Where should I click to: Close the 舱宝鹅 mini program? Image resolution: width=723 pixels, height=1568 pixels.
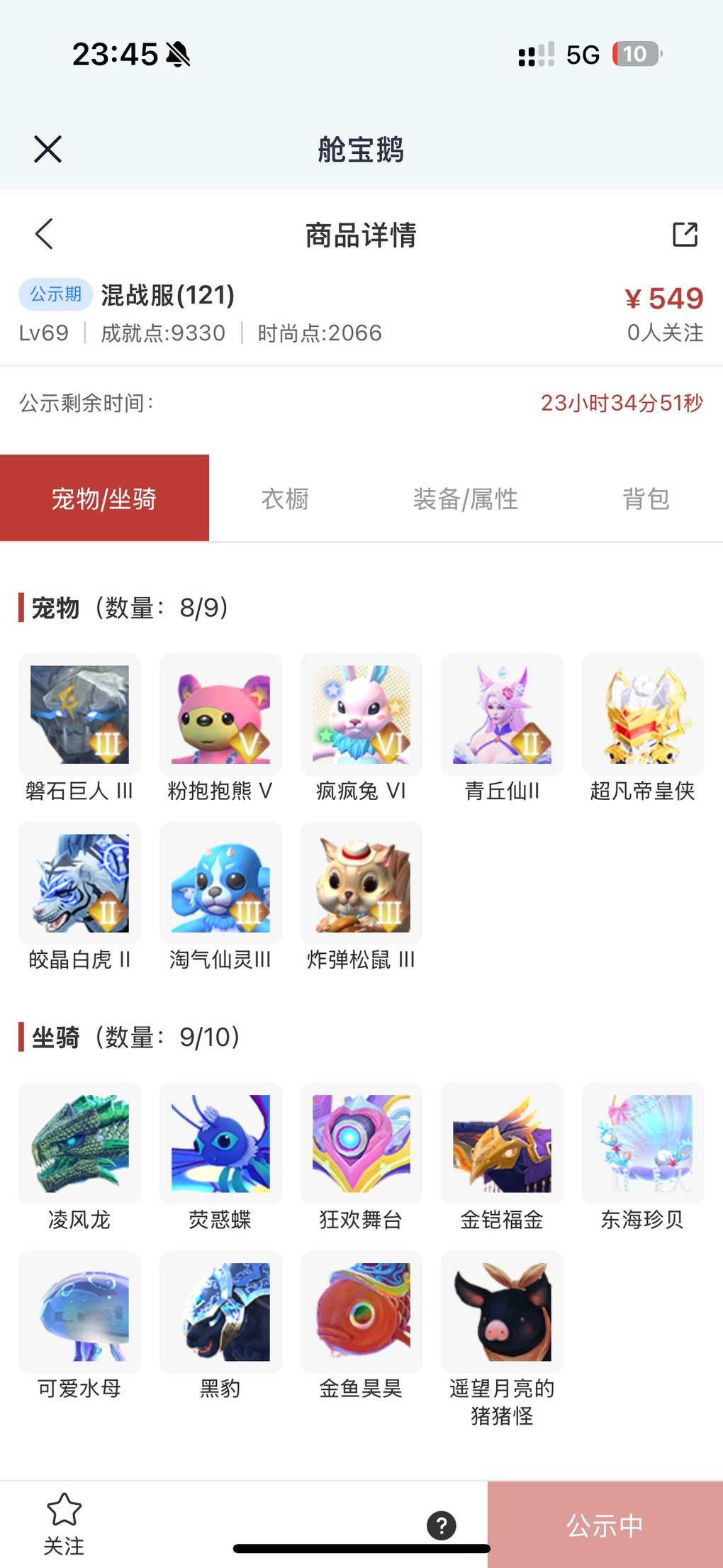pyautogui.click(x=47, y=149)
